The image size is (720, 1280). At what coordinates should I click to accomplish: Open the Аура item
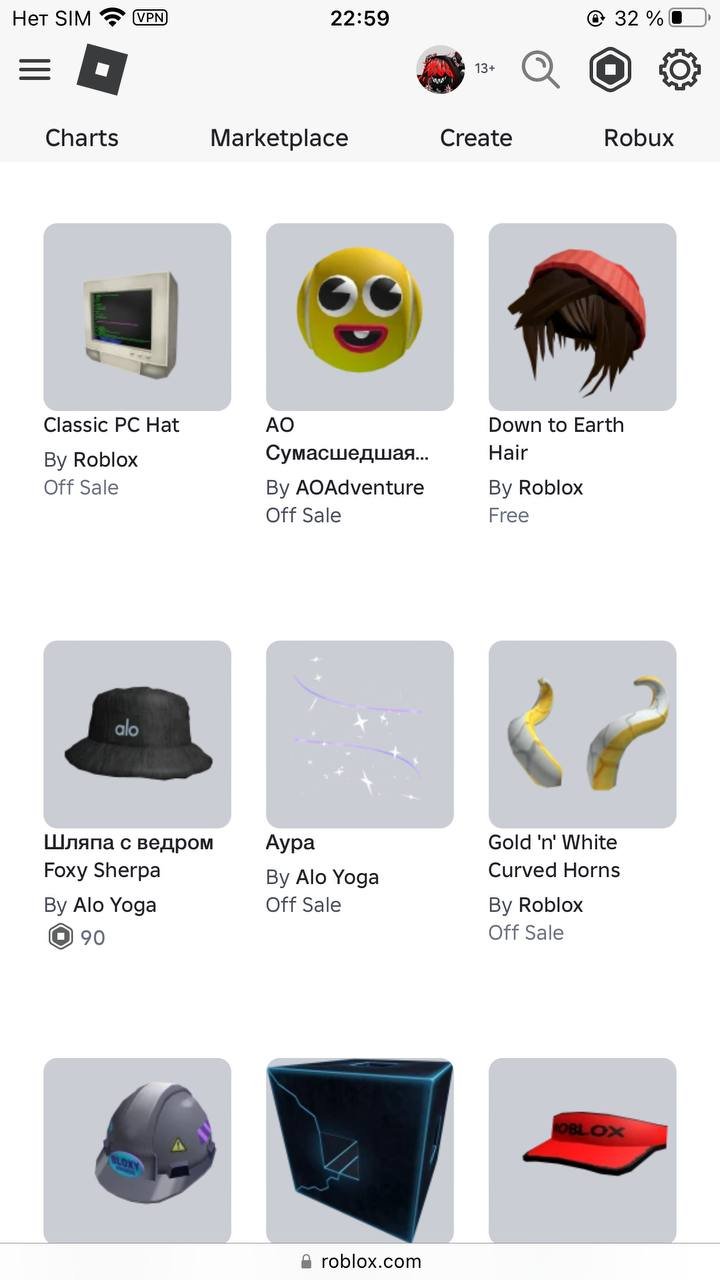[x=359, y=734]
